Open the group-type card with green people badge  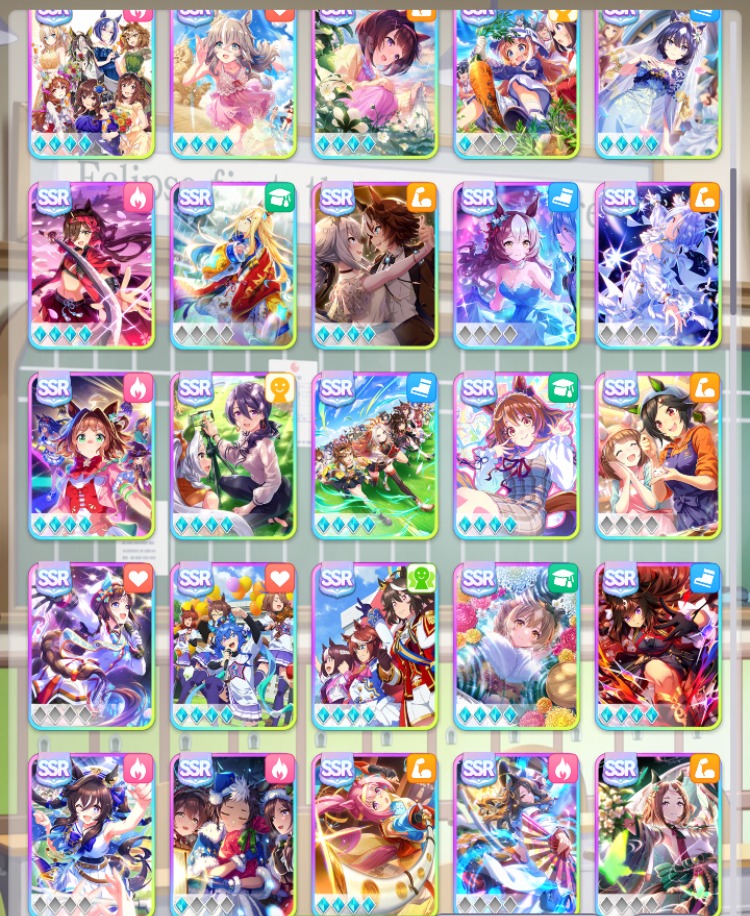(x=375, y=646)
